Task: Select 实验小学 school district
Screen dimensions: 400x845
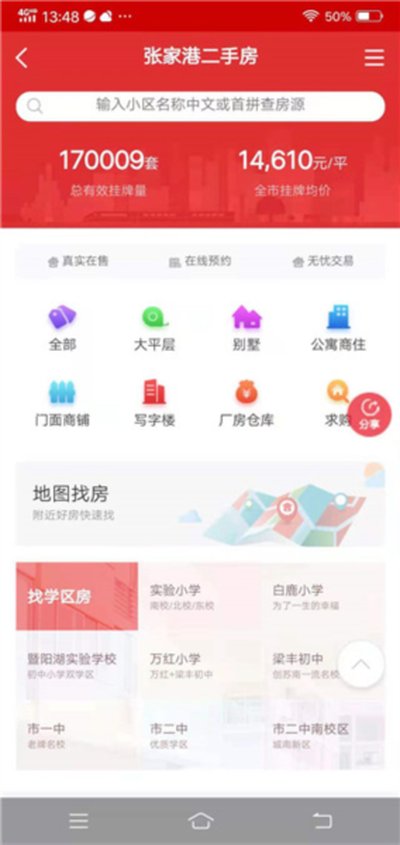Action: tap(199, 596)
